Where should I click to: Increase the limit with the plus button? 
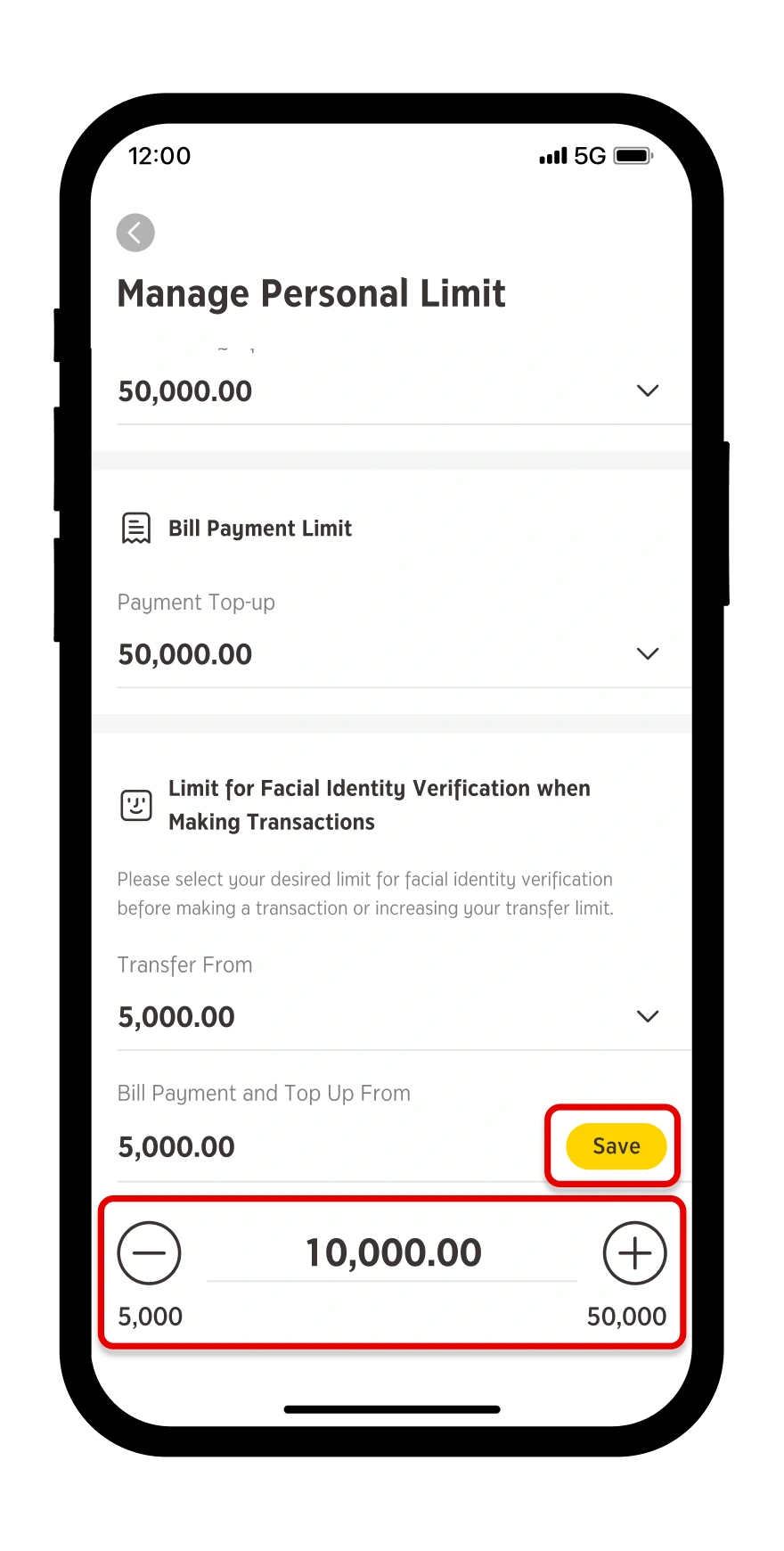pos(634,1252)
